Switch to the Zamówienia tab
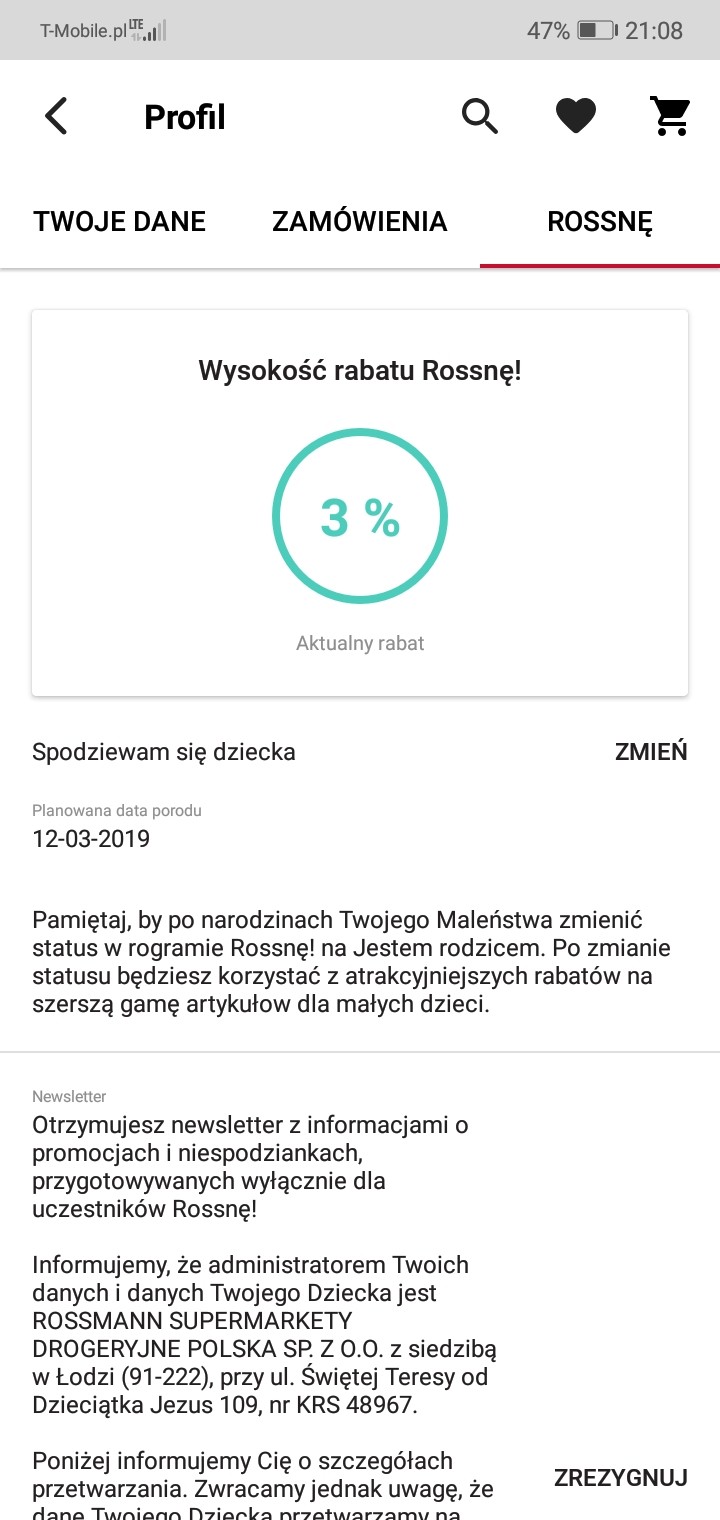This screenshot has width=720, height=1520. pyautogui.click(x=360, y=221)
